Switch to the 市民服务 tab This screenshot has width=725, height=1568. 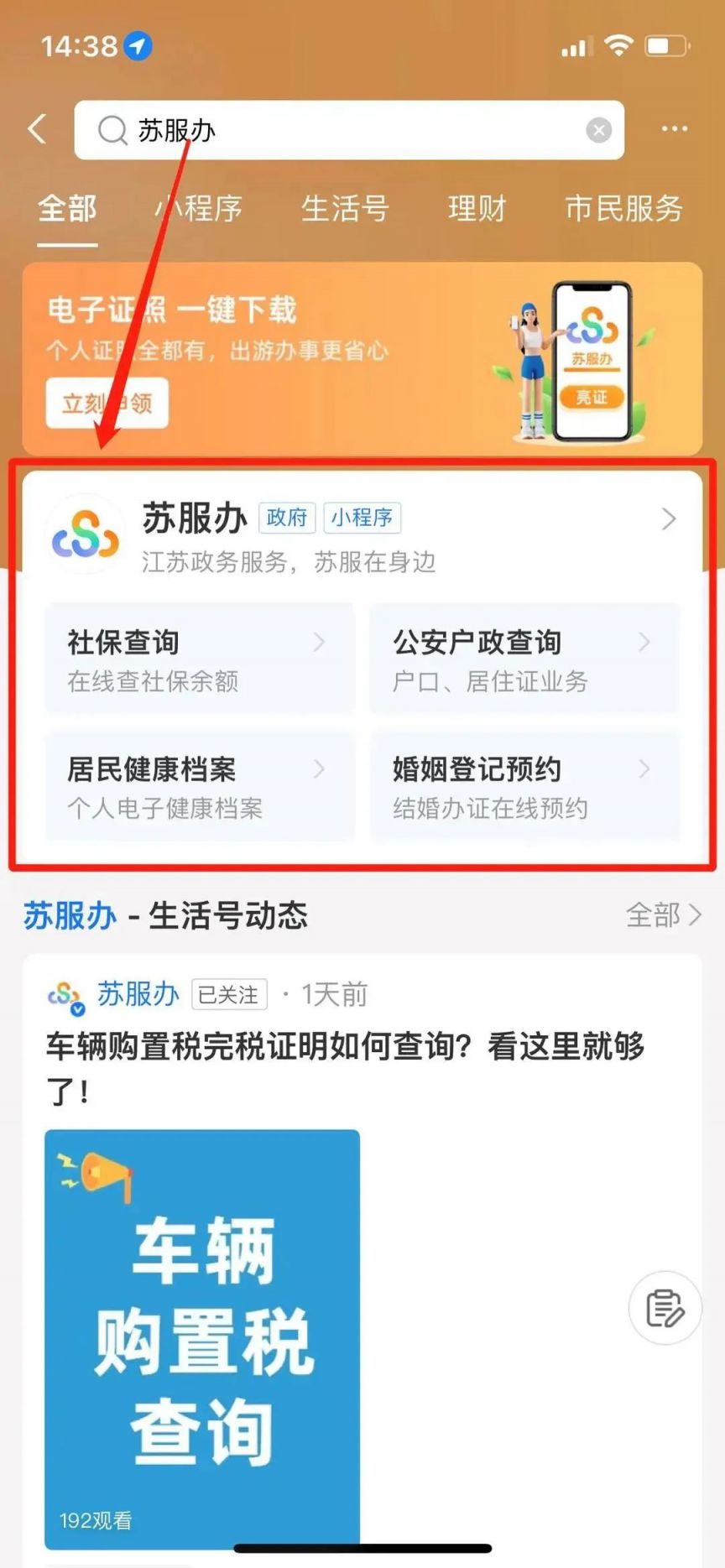point(623,208)
